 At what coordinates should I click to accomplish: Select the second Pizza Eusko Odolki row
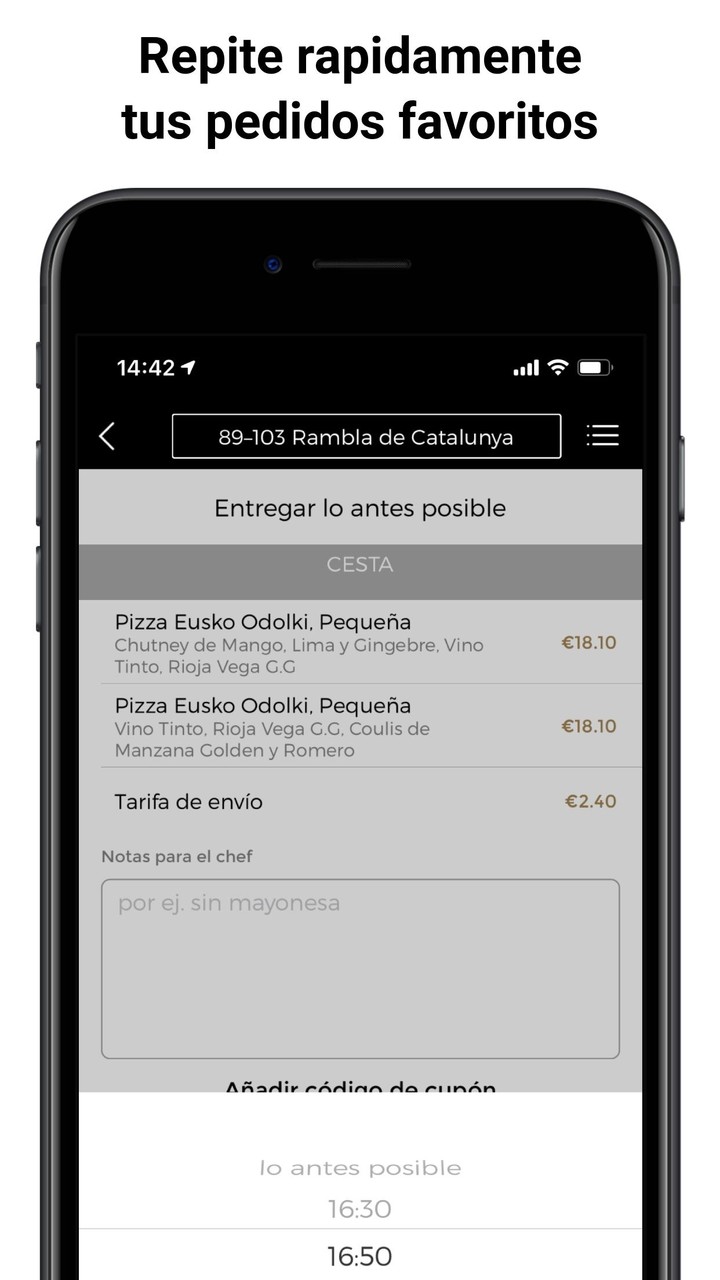tap(360, 726)
